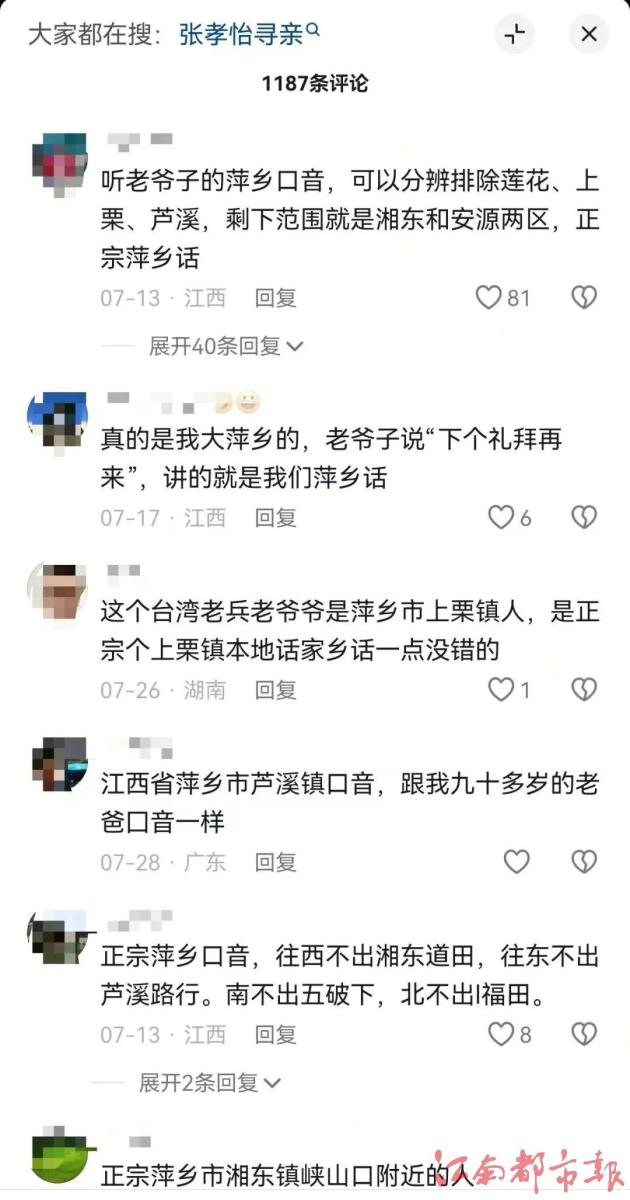Expand 2 replies under 湘东道田 comment

pos(210,1082)
